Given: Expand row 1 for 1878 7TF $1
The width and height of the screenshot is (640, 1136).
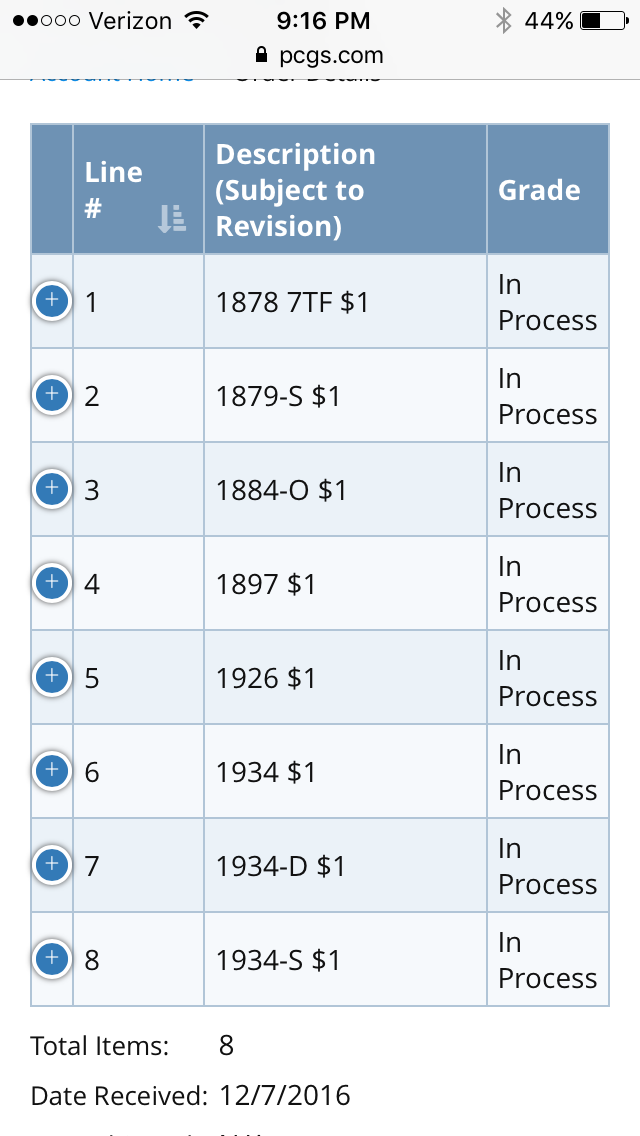Looking at the screenshot, I should 51,301.
